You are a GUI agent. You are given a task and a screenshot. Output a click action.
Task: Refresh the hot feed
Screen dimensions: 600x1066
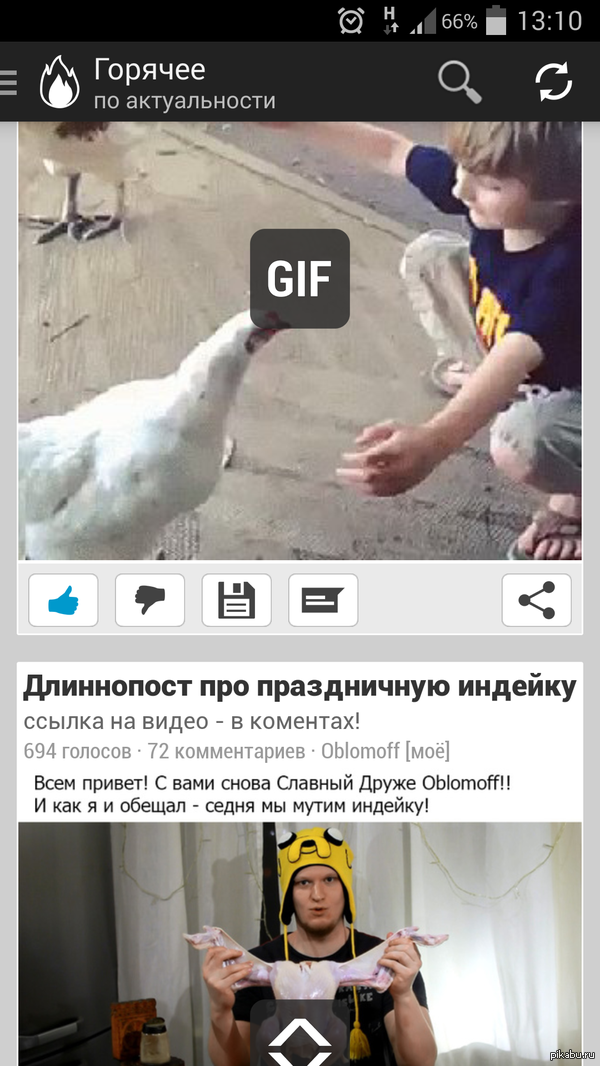pyautogui.click(x=554, y=81)
